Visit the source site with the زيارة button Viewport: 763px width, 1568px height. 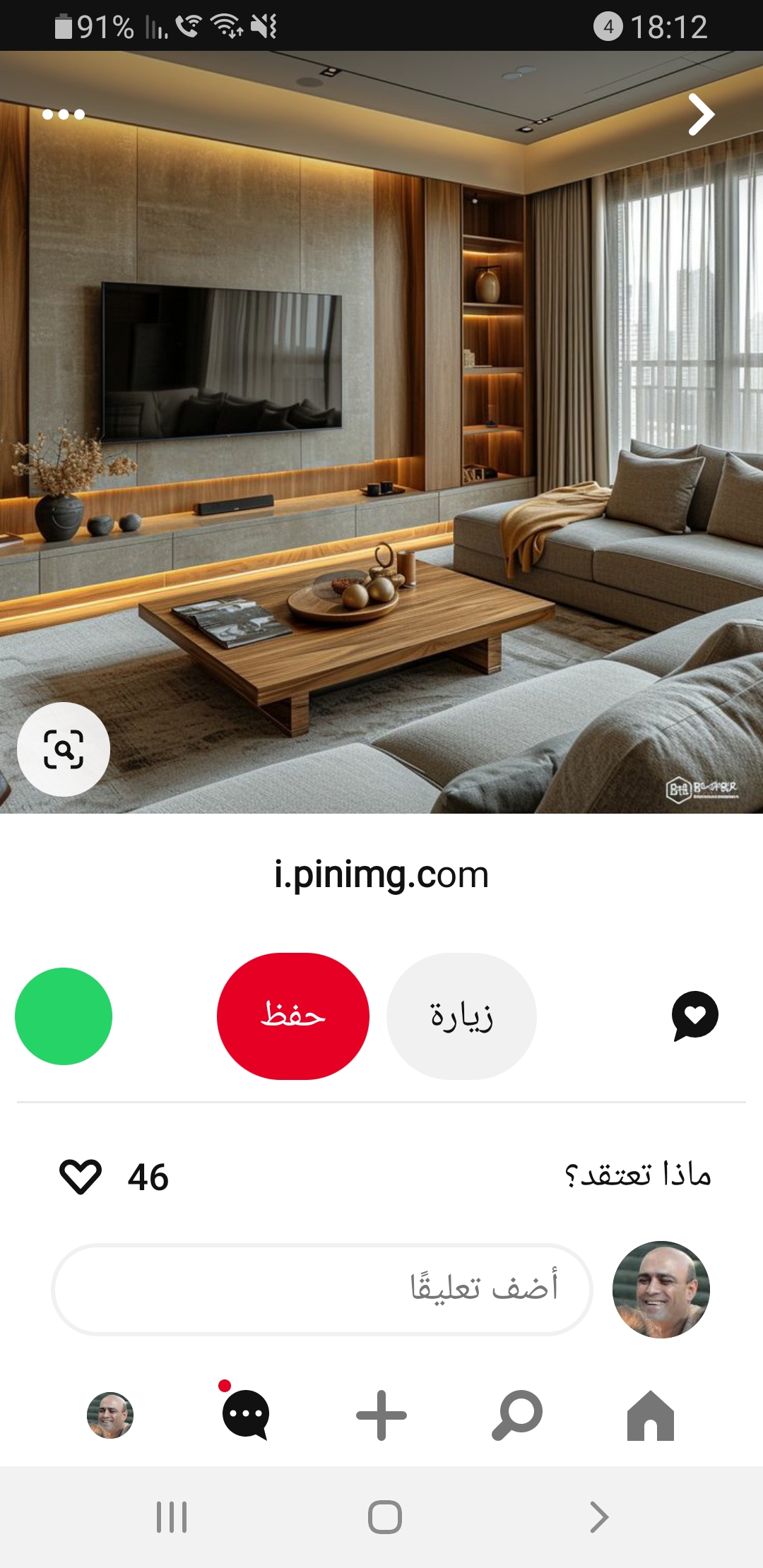coord(462,1016)
